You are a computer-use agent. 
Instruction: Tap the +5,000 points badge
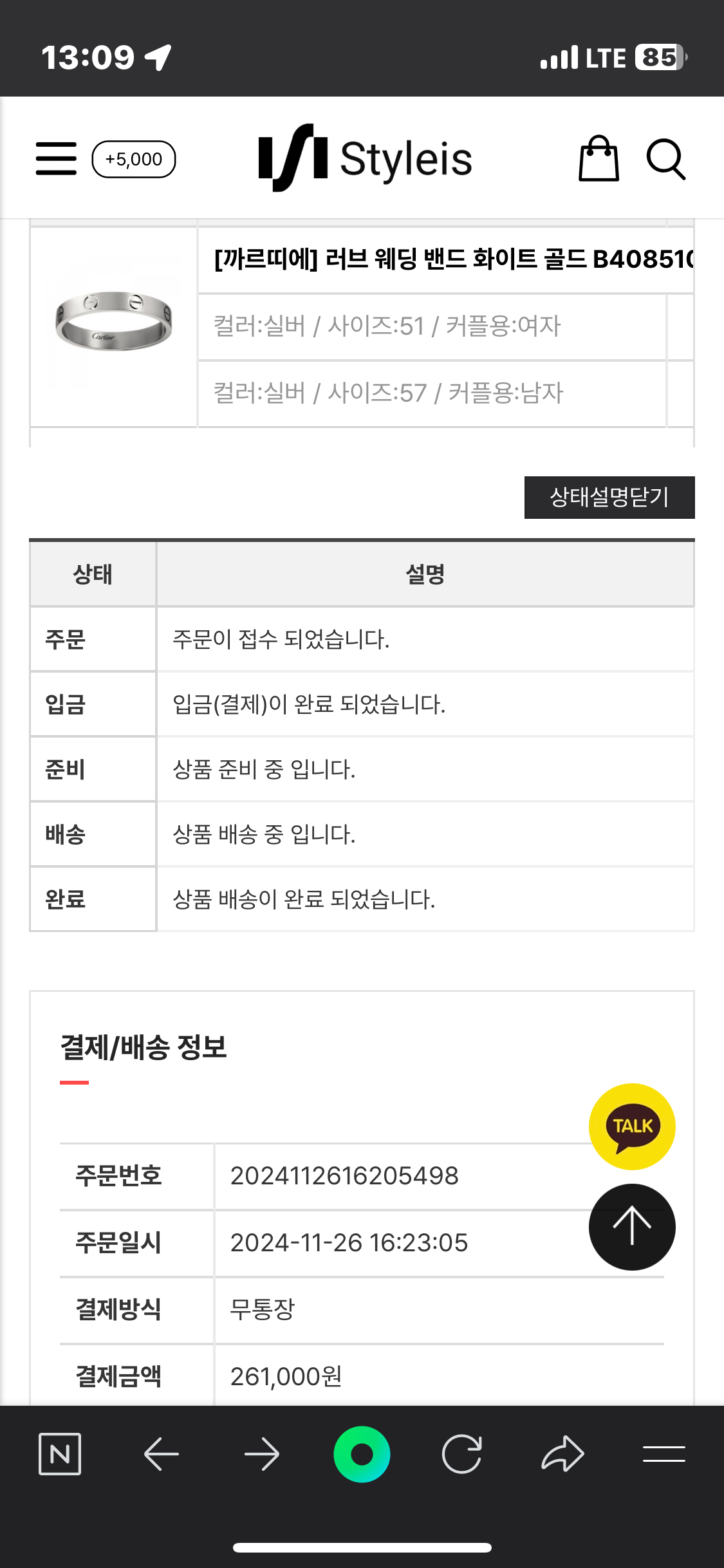[x=134, y=159]
